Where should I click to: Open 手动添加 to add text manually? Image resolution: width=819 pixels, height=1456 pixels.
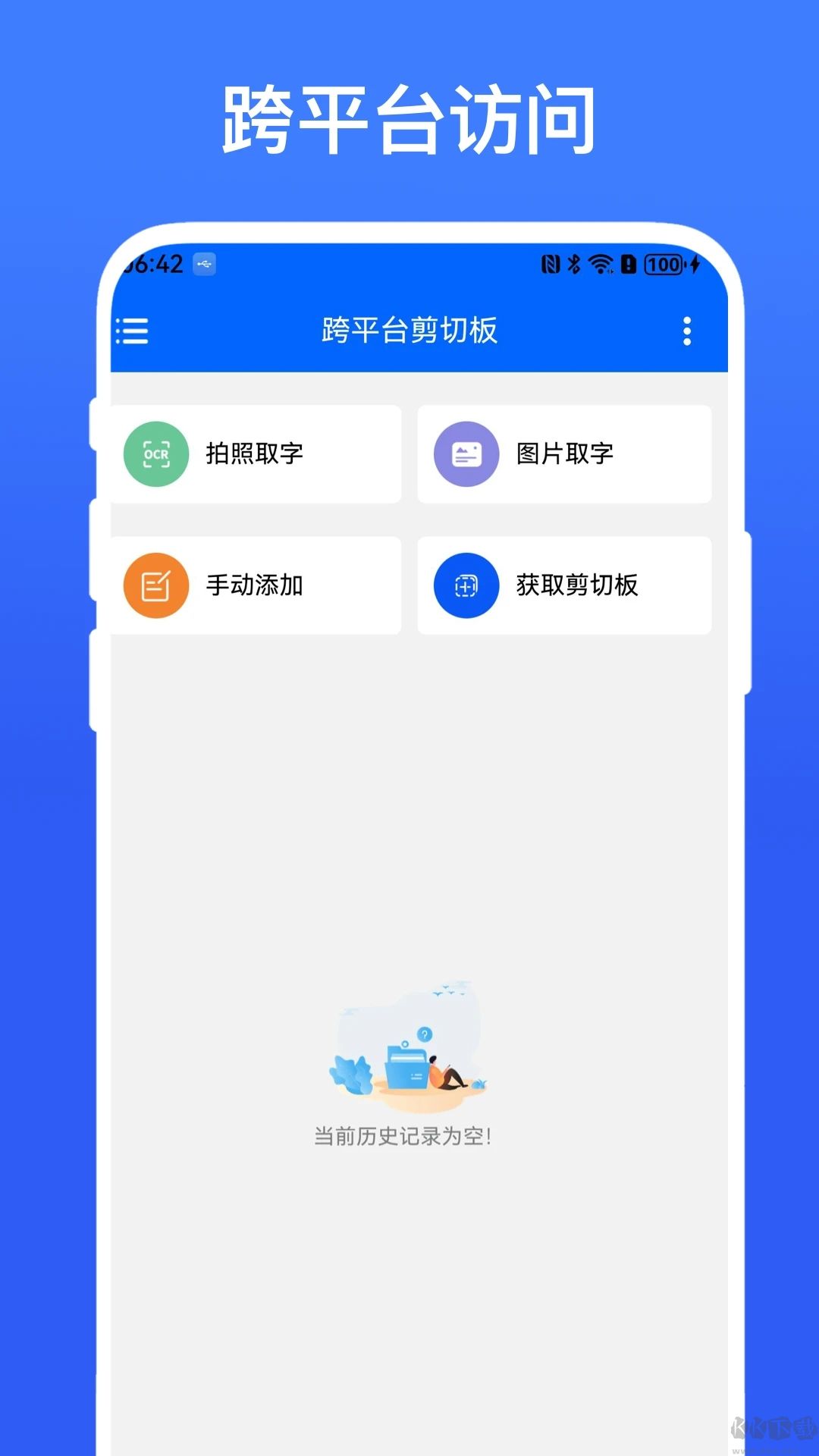256,585
